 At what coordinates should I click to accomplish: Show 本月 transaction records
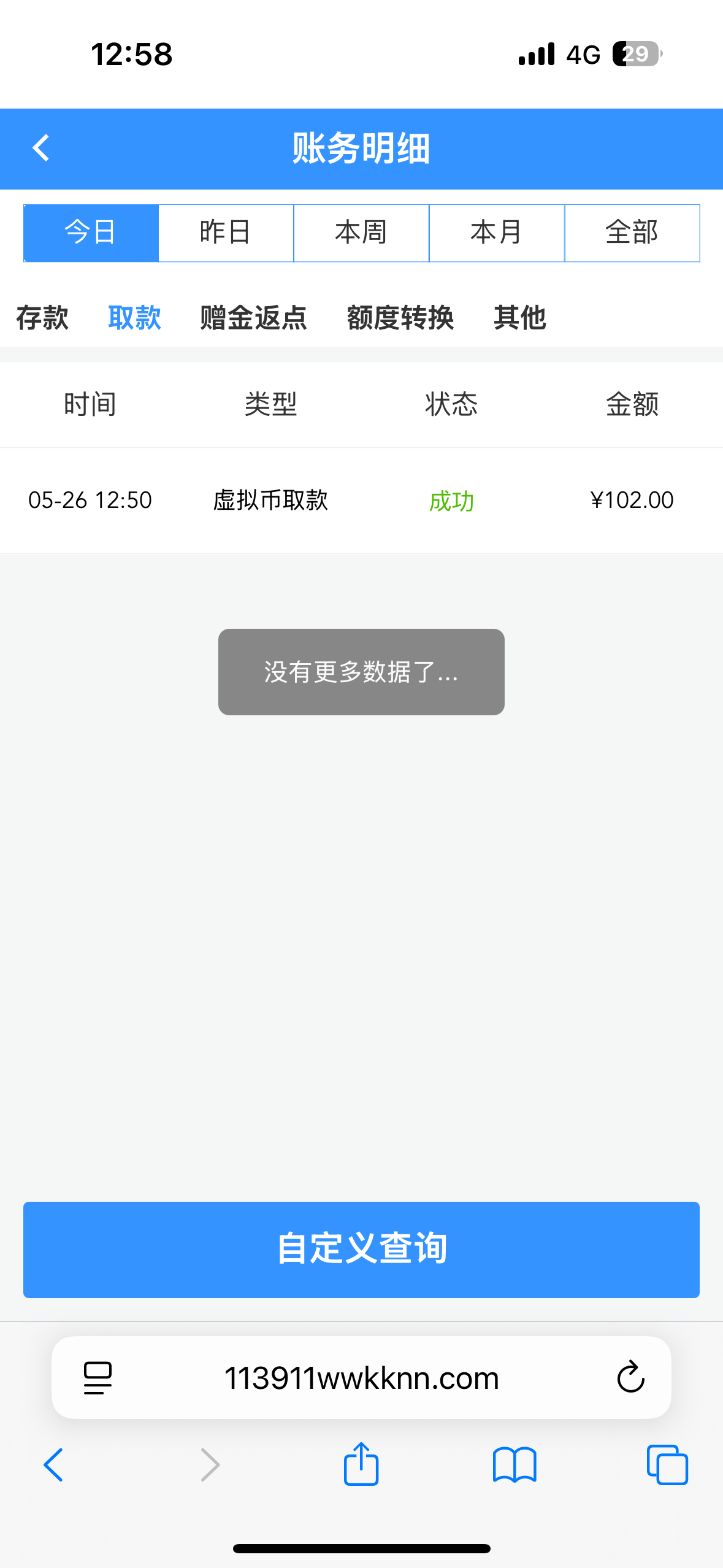click(x=496, y=233)
